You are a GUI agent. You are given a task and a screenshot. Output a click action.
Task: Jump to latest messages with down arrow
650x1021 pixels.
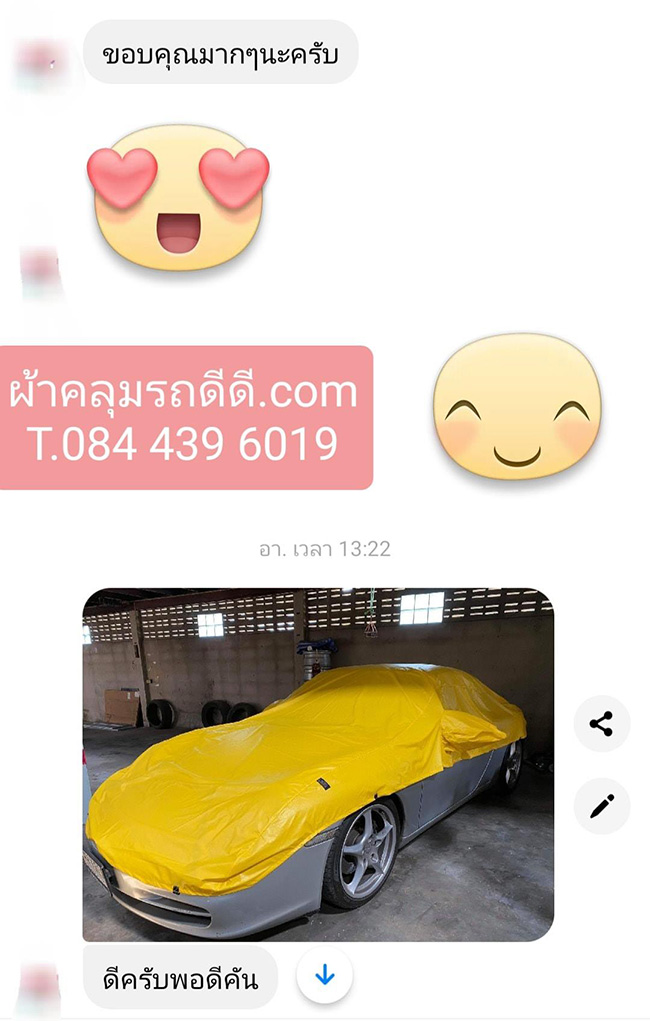point(325,977)
